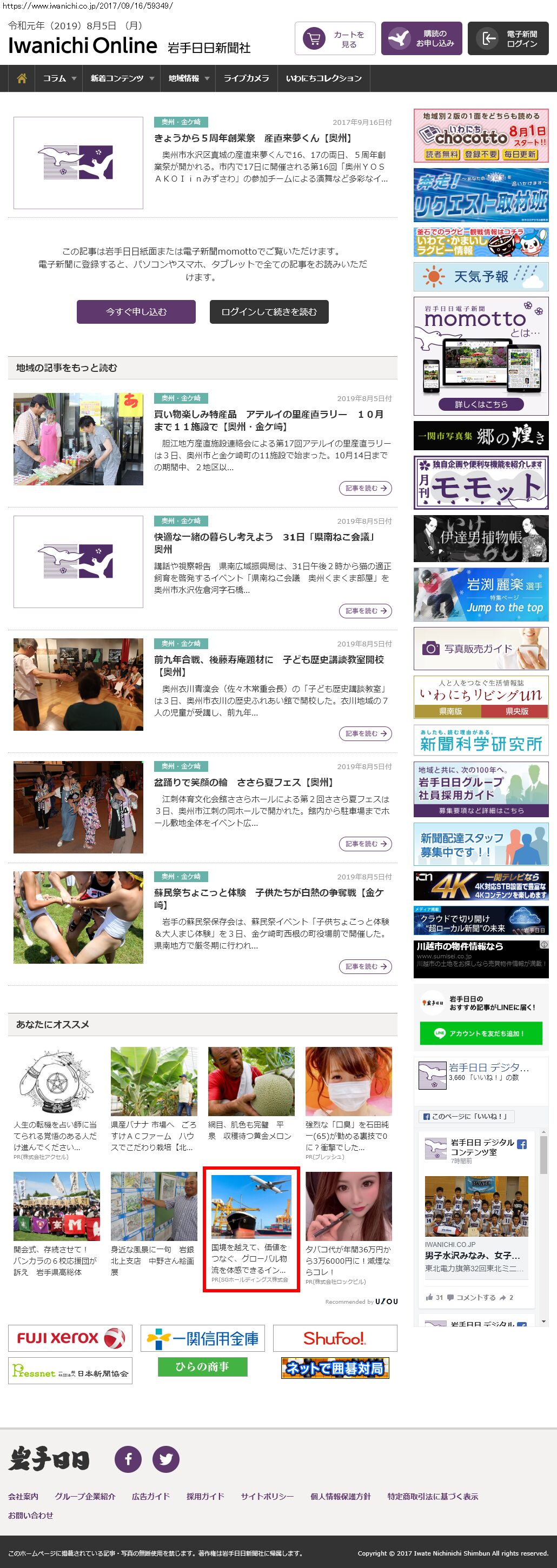
Task: Open いわにちコレクション in the nav bar
Action: click(323, 78)
